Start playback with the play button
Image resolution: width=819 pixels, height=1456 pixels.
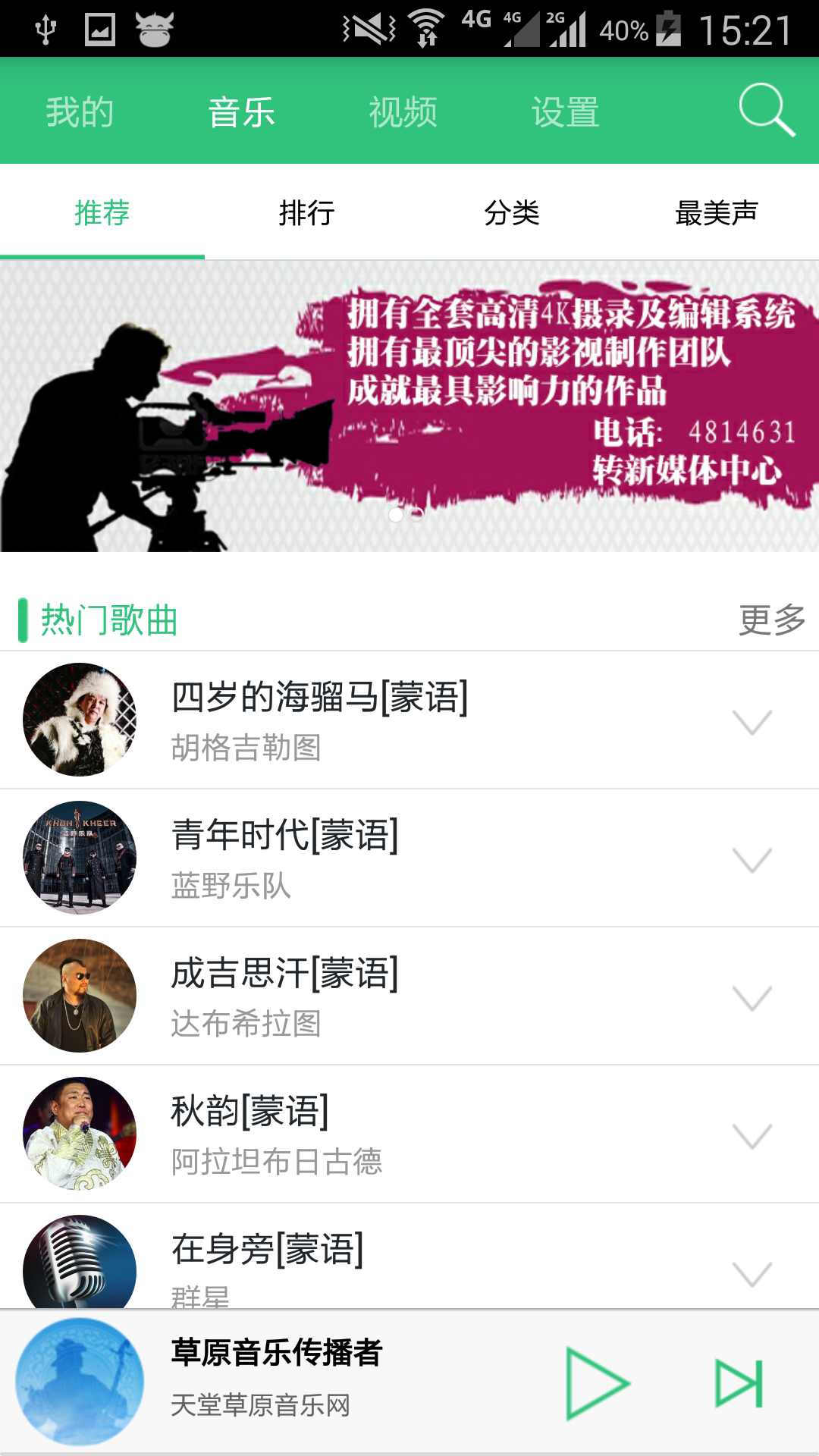(597, 1384)
